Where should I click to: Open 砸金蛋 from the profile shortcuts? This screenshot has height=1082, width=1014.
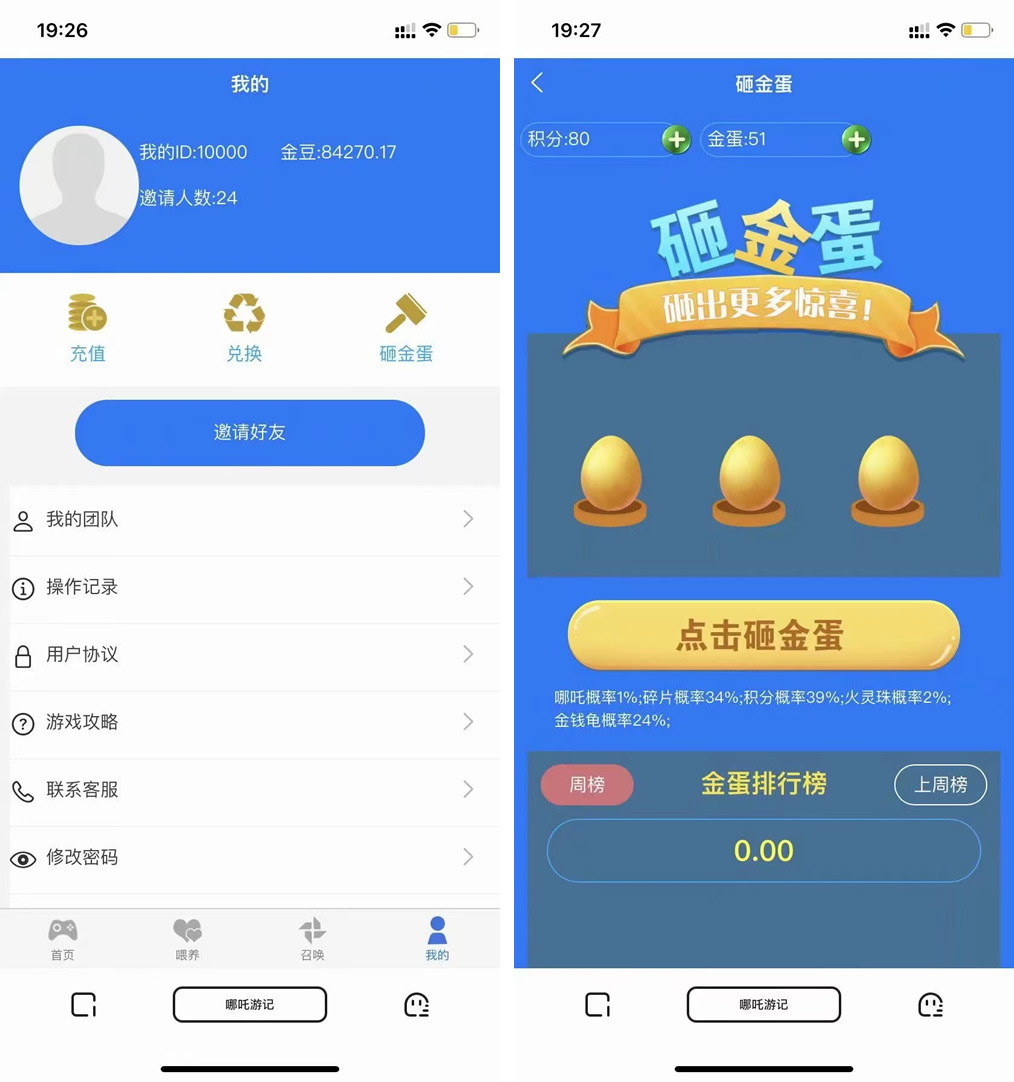406,328
